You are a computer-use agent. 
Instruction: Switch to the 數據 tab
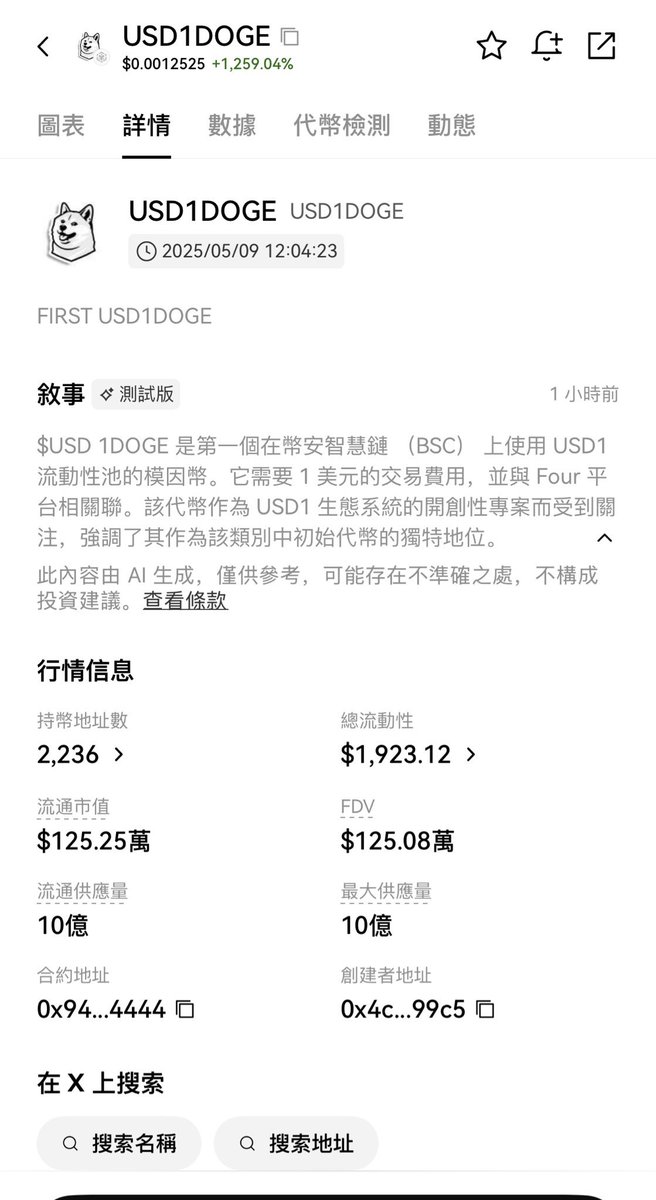click(x=232, y=125)
